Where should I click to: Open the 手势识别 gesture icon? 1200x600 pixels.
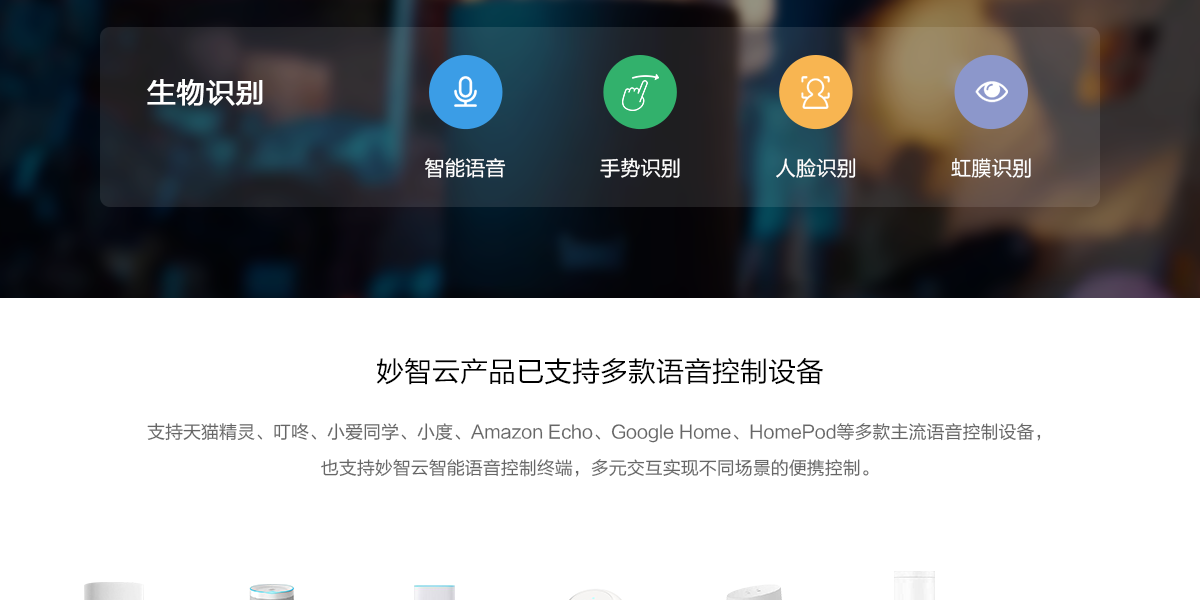tap(640, 92)
